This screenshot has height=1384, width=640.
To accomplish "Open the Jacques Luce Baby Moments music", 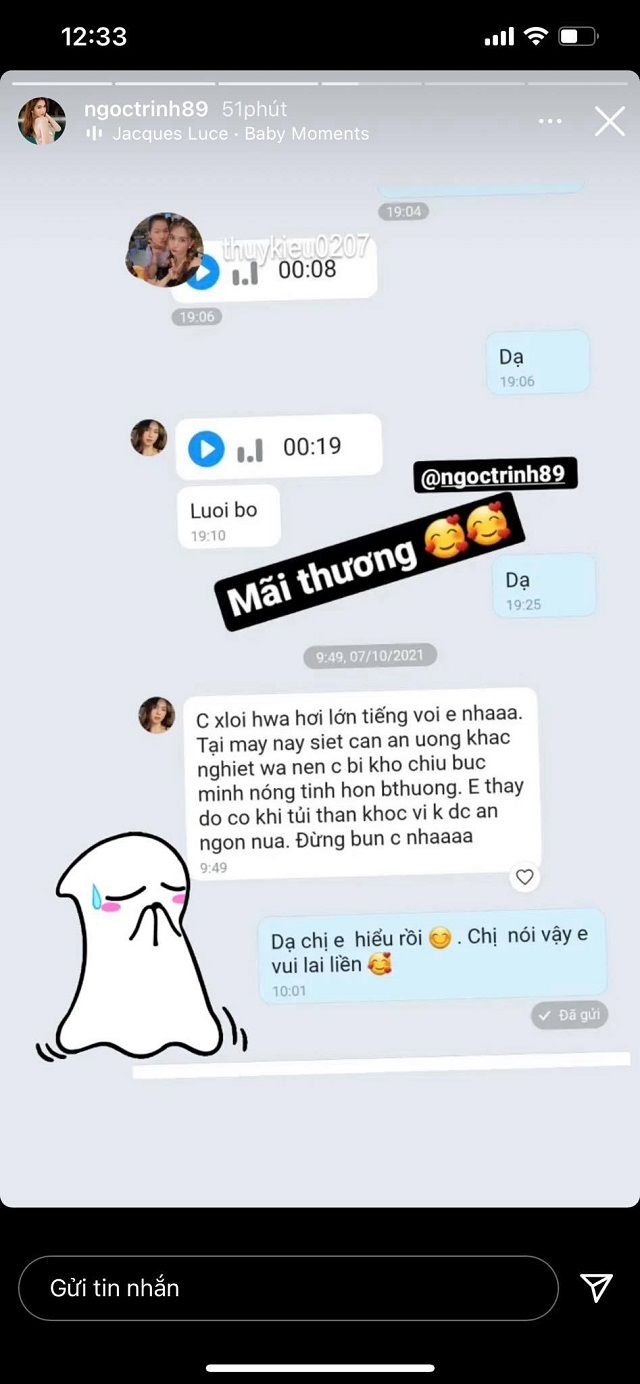I will click(238, 134).
